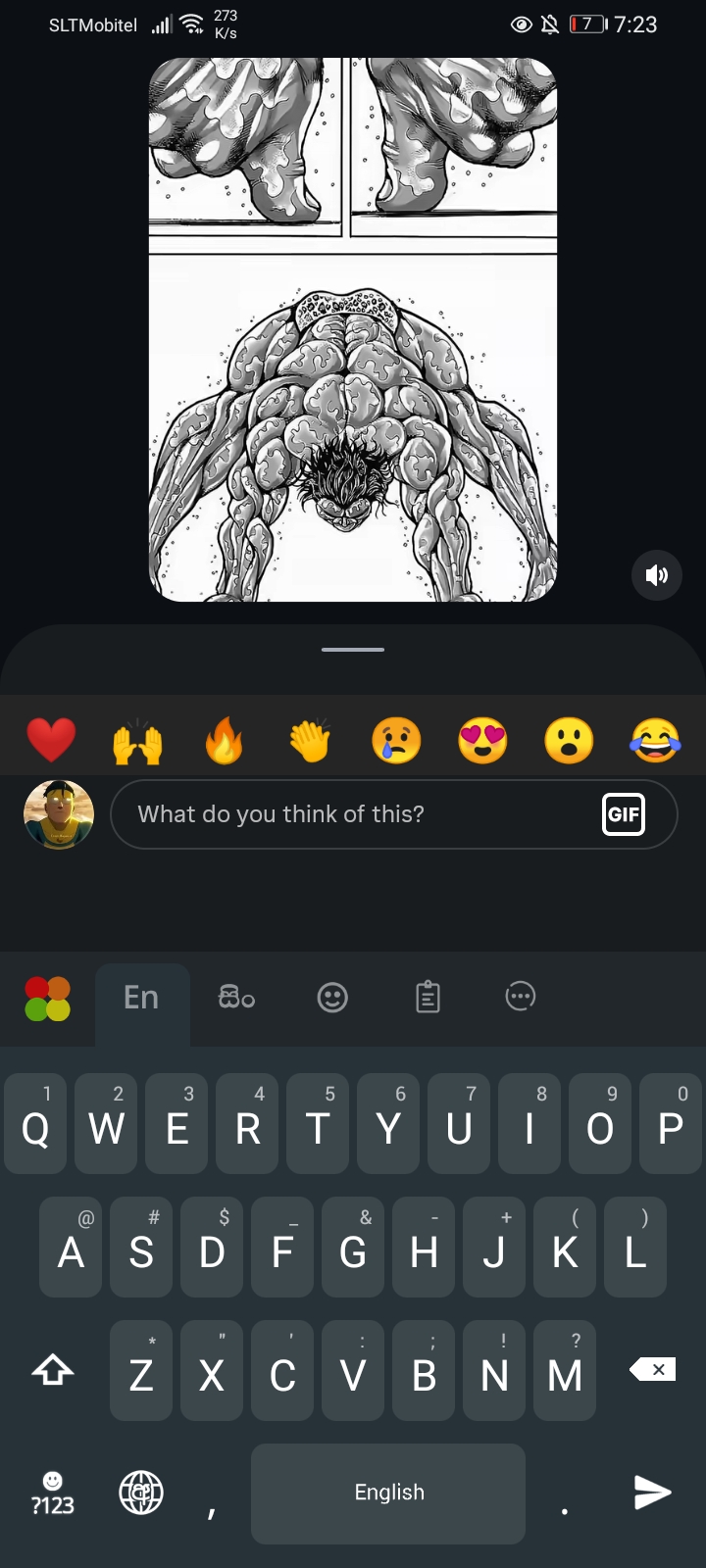React with the fire emoji

pyautogui.click(x=224, y=740)
